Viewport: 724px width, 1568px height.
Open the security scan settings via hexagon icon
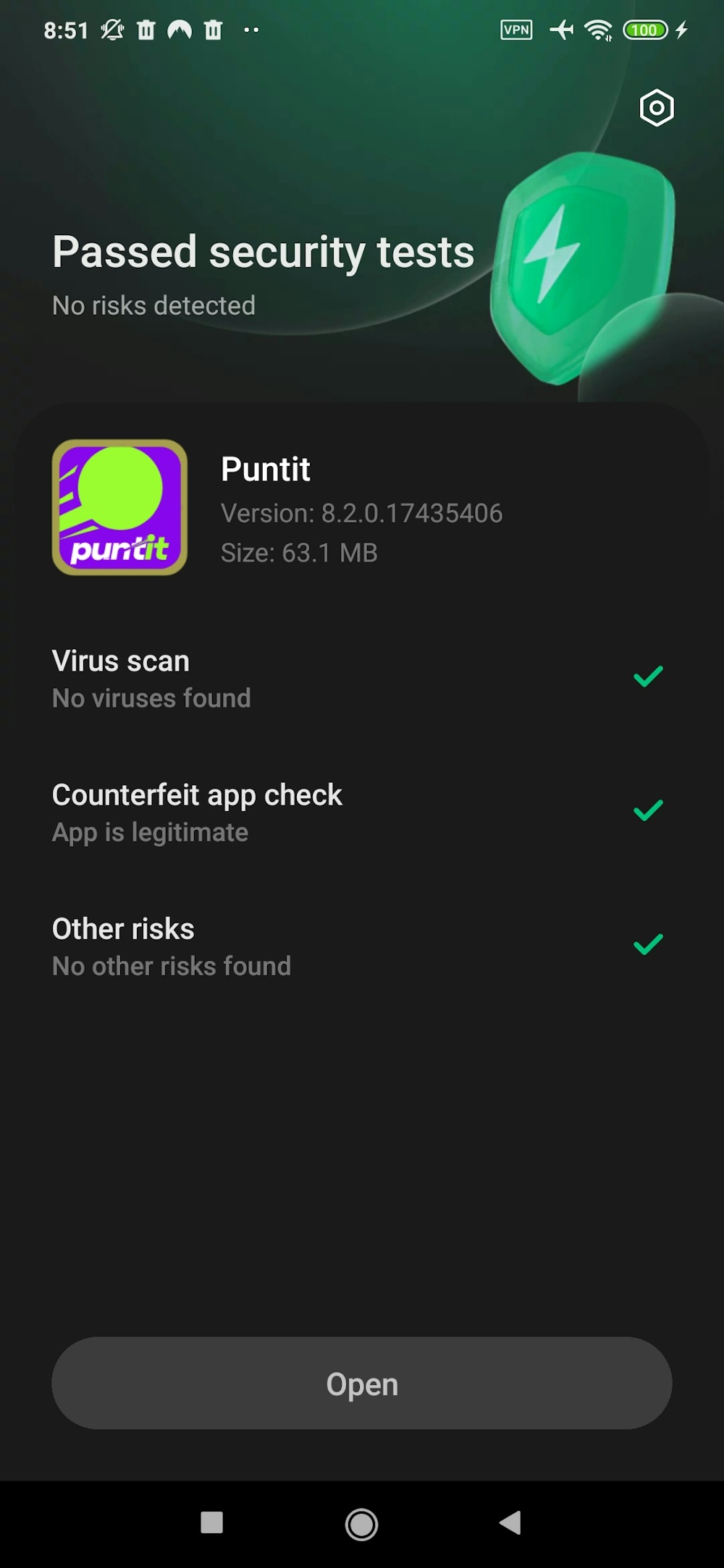click(x=656, y=108)
